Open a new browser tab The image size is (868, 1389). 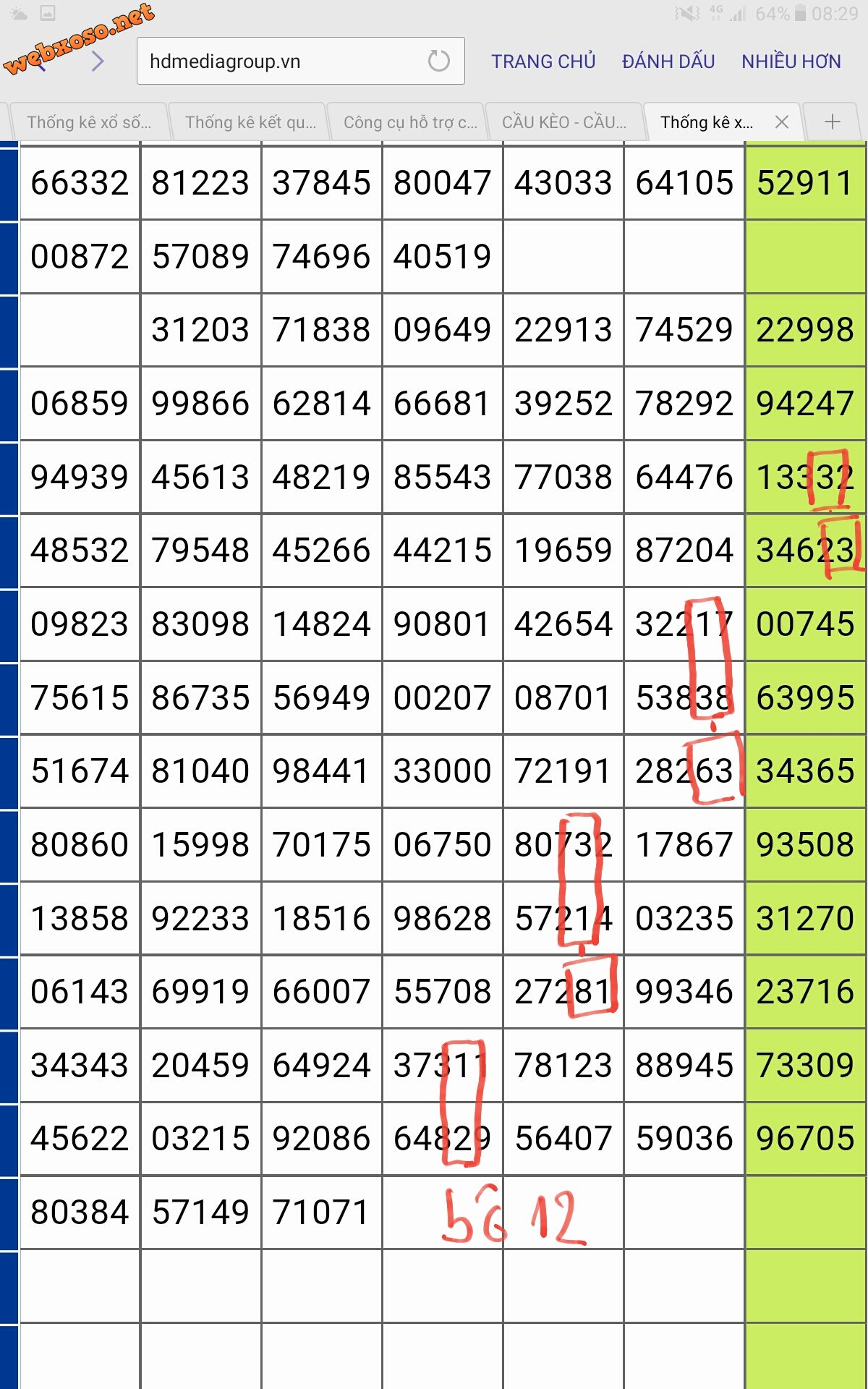click(833, 122)
